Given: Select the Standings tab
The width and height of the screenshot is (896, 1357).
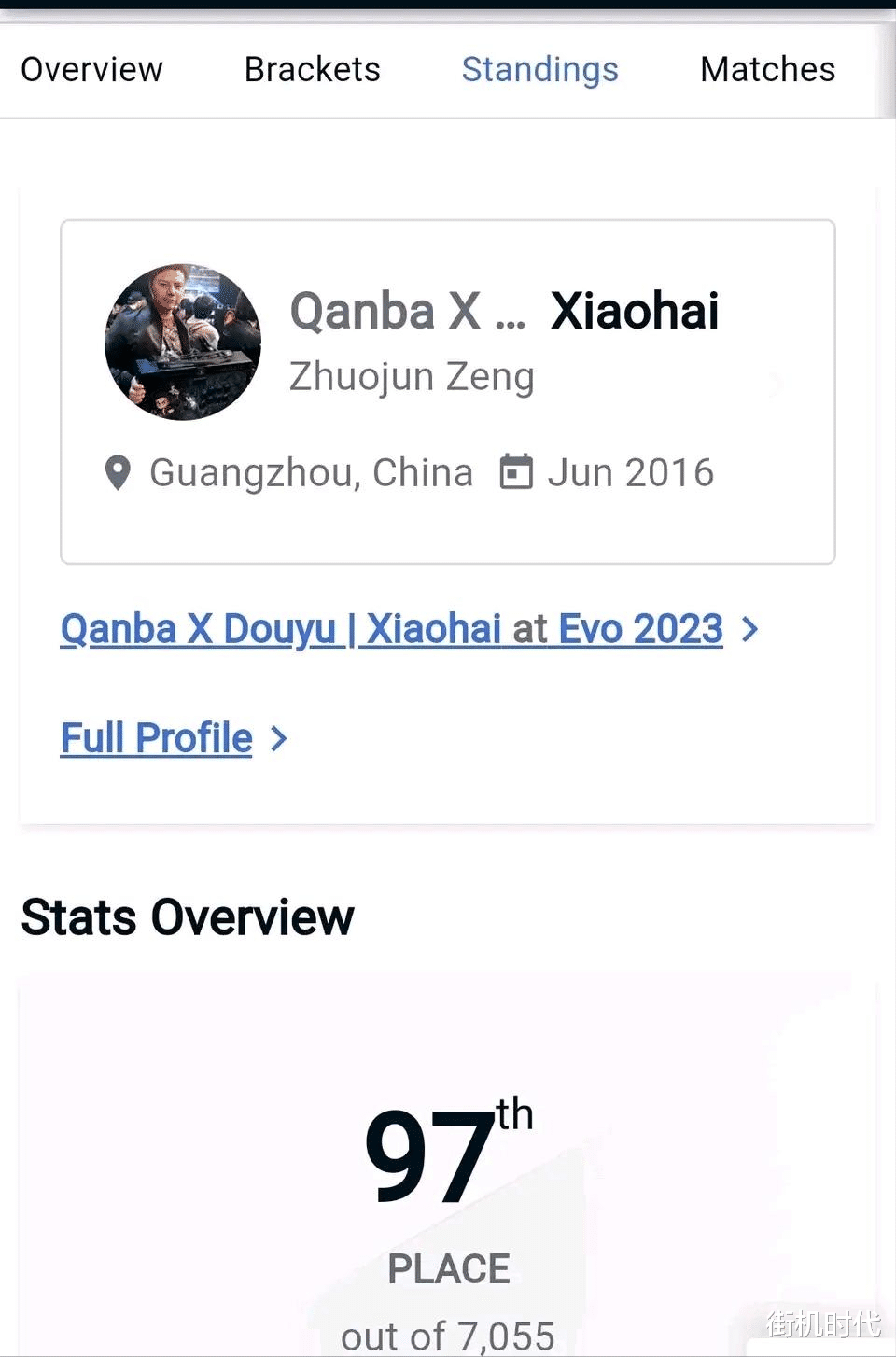Looking at the screenshot, I should pos(539,70).
